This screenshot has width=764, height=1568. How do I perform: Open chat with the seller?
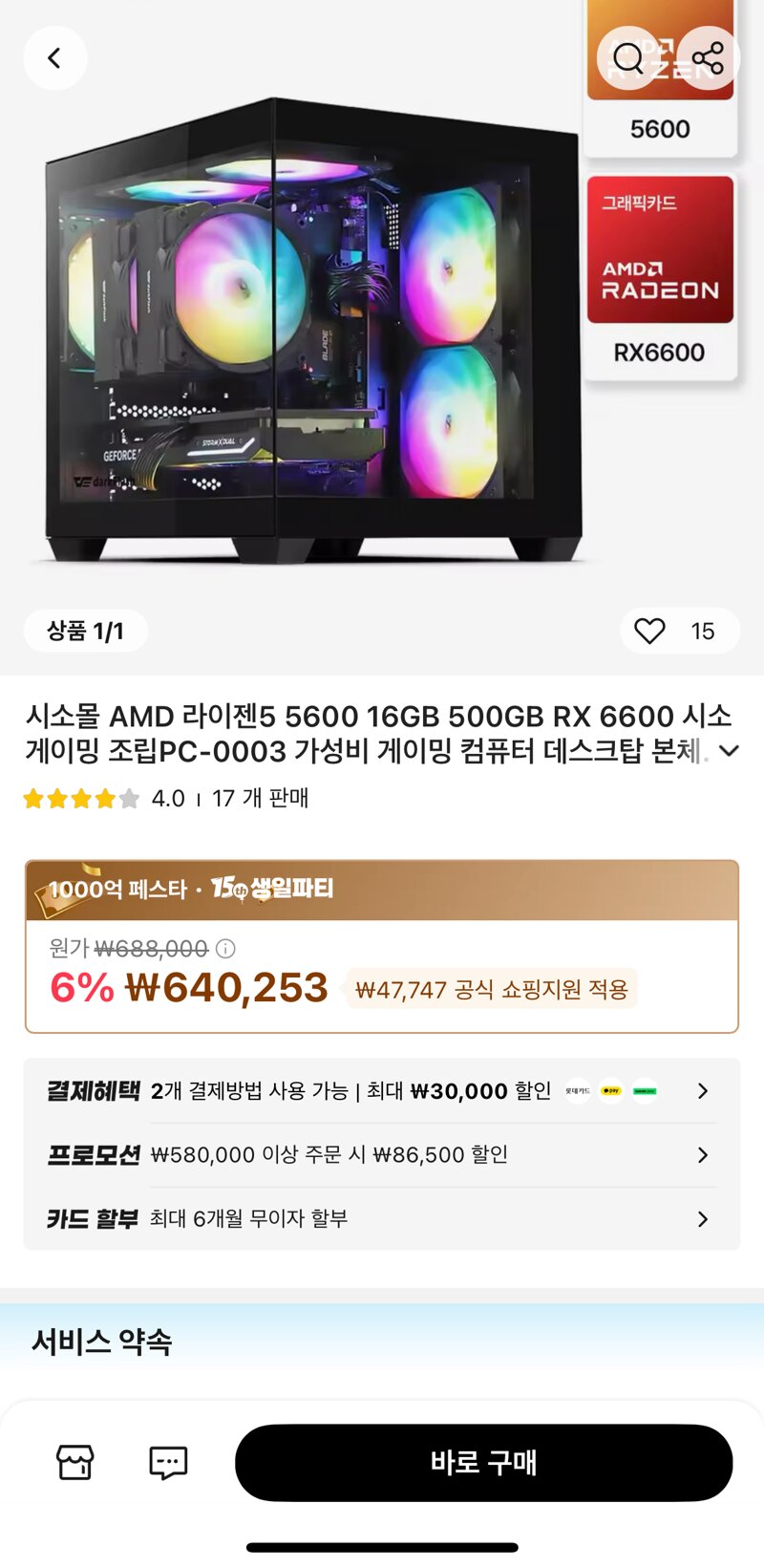tap(168, 1462)
